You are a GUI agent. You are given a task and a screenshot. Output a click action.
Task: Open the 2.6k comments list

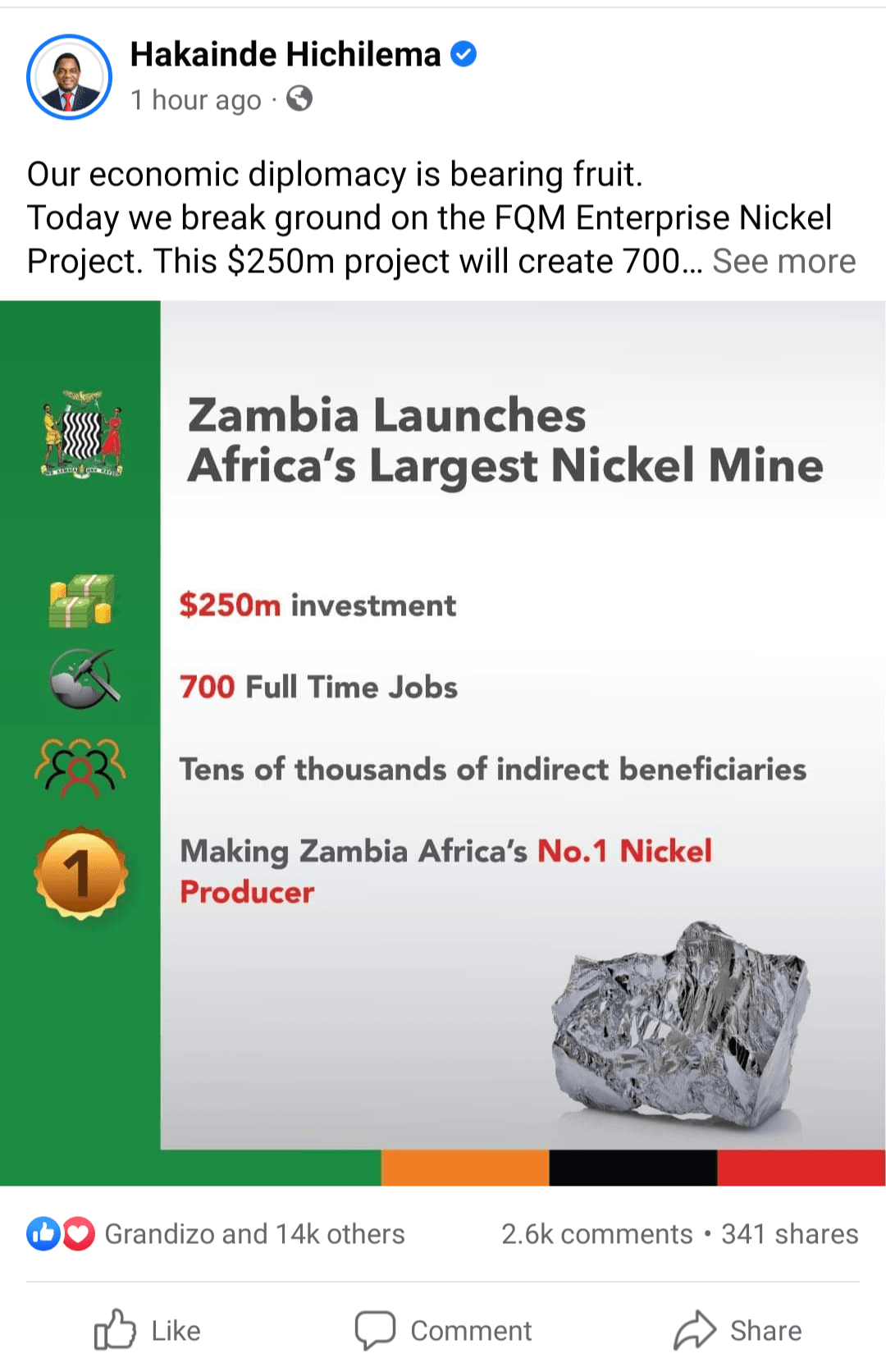point(597,1233)
